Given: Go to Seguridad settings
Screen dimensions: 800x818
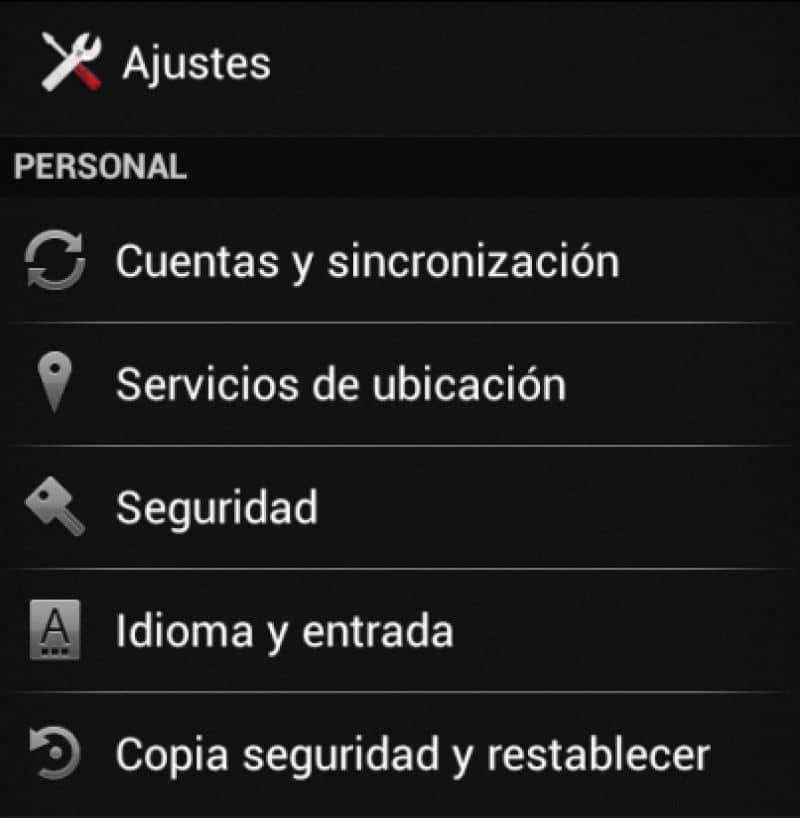Looking at the screenshot, I should pos(216,508).
